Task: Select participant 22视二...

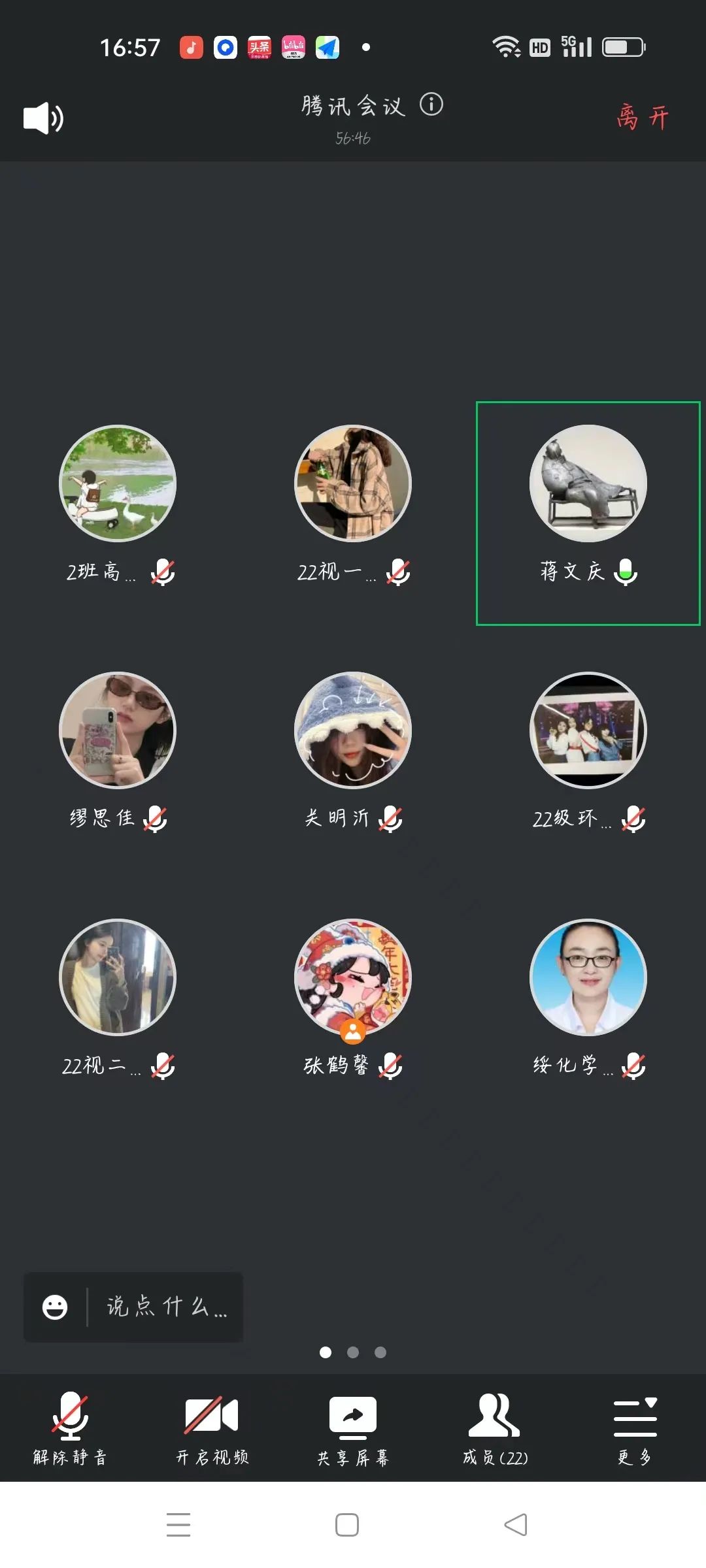Action: tap(118, 977)
